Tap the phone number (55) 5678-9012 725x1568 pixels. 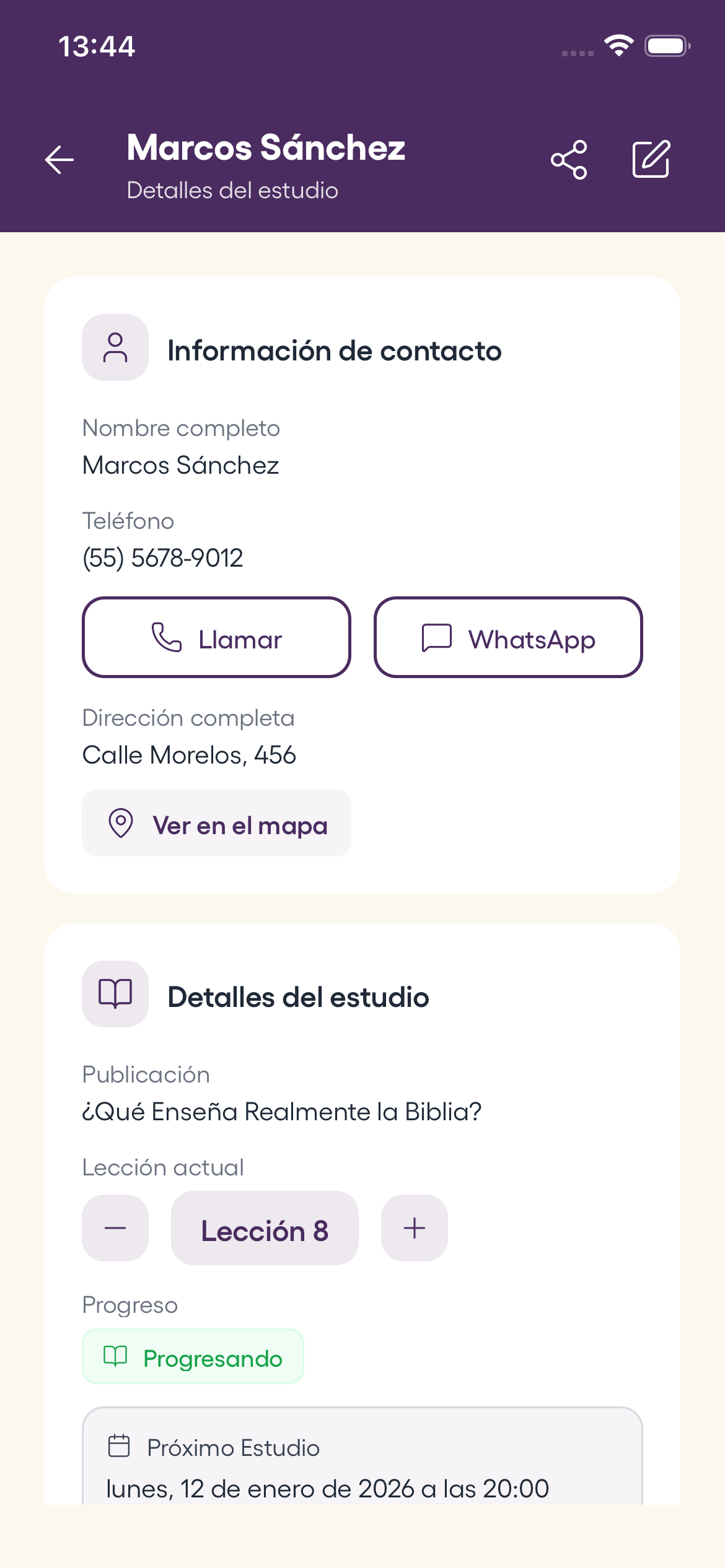click(164, 557)
